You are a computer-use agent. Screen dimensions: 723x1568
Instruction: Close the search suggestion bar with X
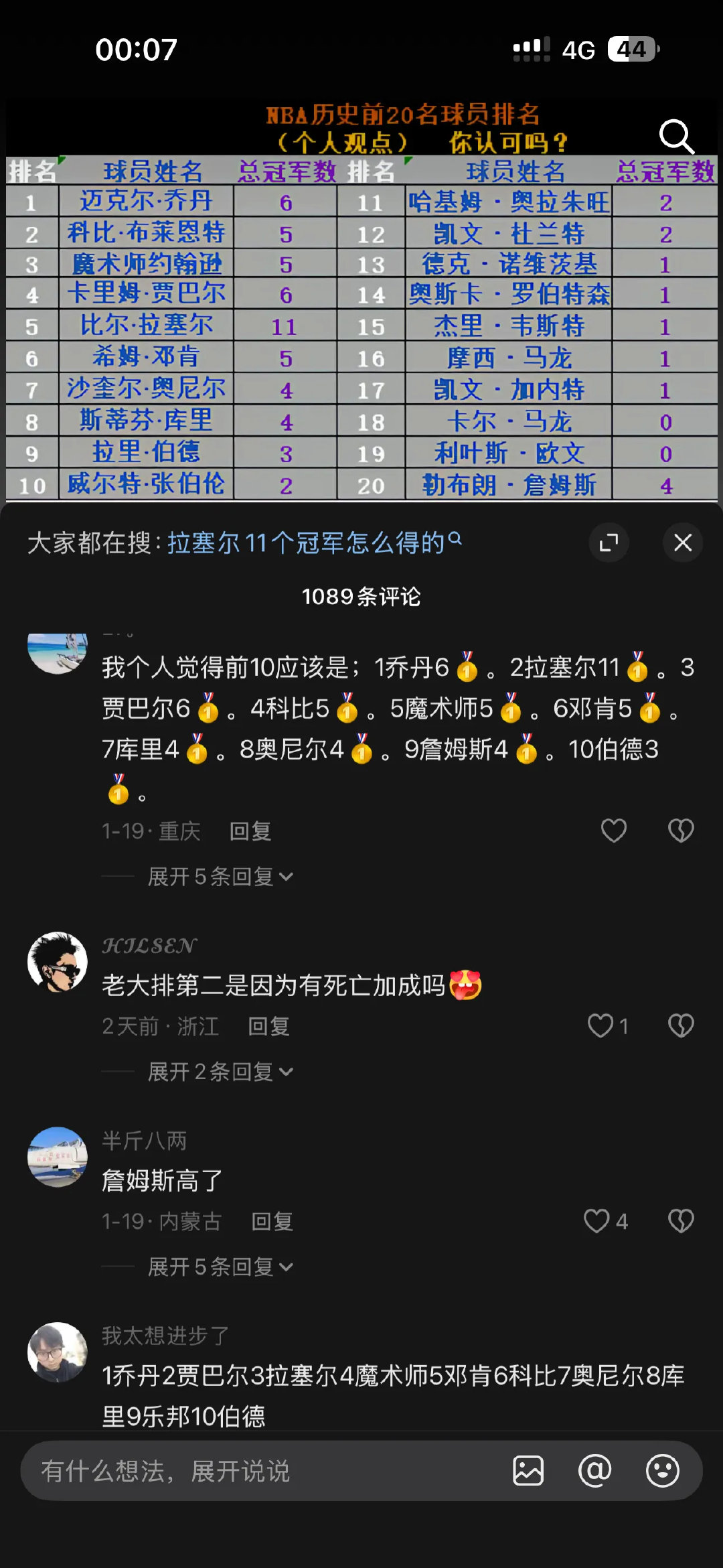click(x=682, y=543)
